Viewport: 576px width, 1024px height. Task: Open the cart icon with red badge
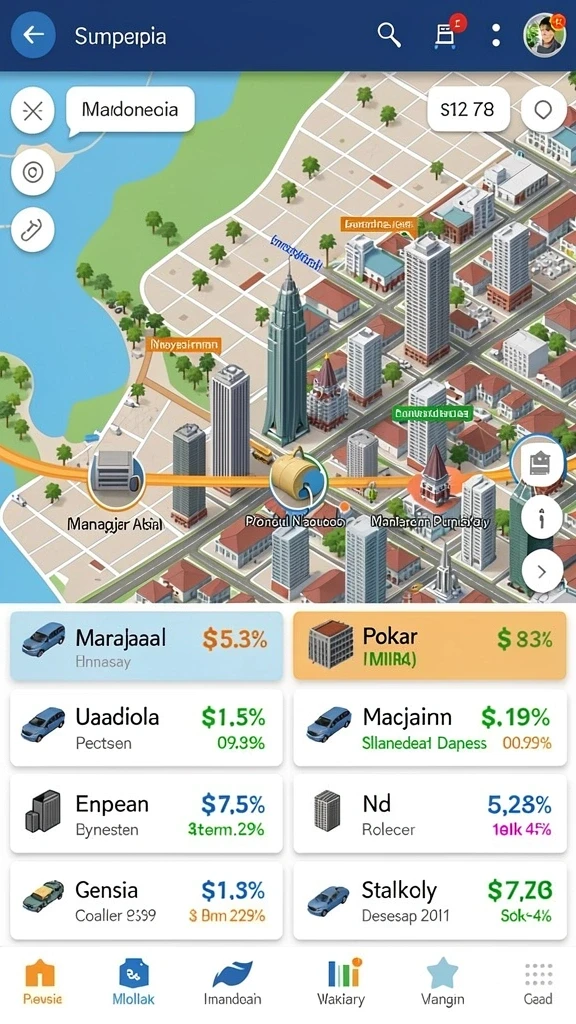coord(447,34)
